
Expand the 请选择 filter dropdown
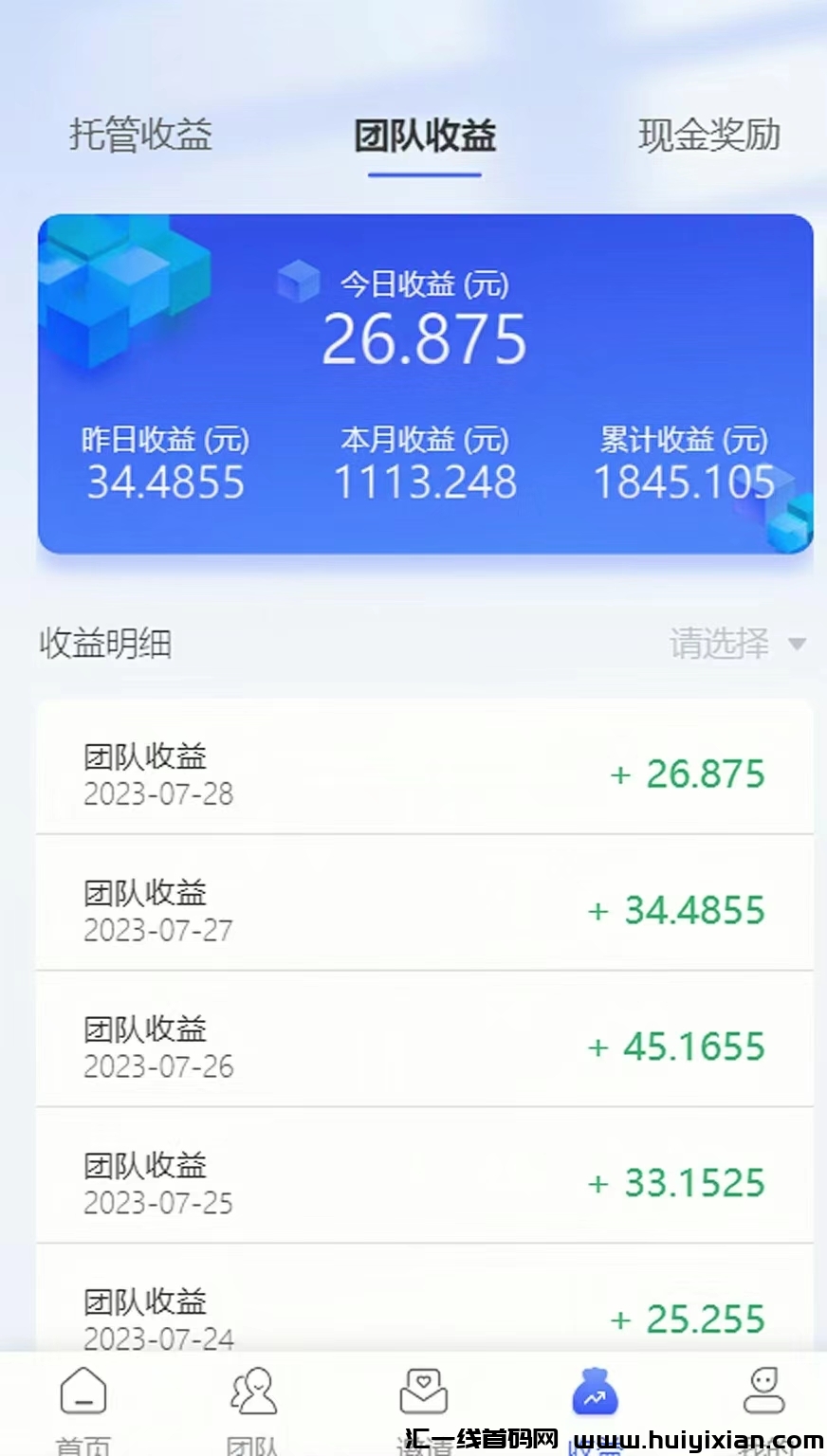point(737,644)
